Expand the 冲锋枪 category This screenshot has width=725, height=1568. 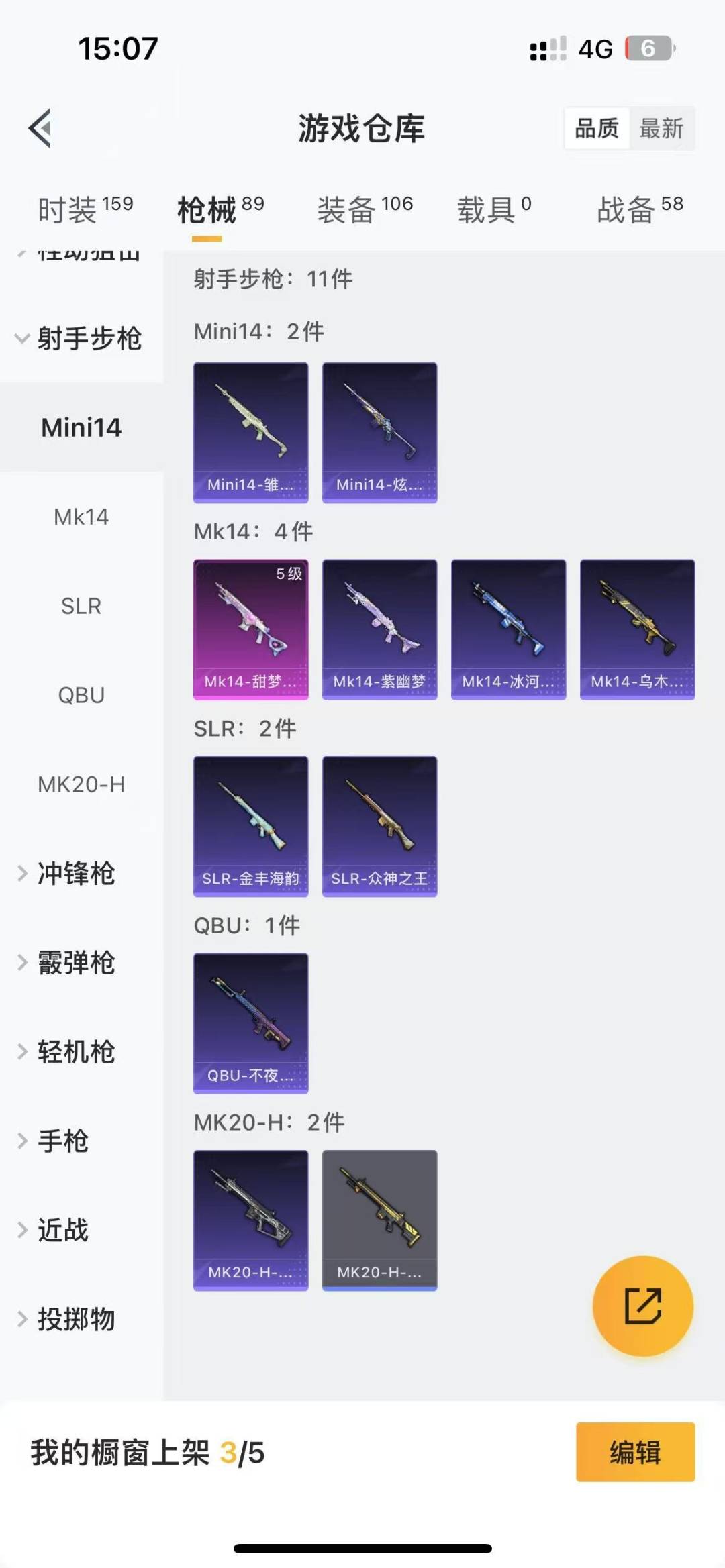tap(75, 874)
